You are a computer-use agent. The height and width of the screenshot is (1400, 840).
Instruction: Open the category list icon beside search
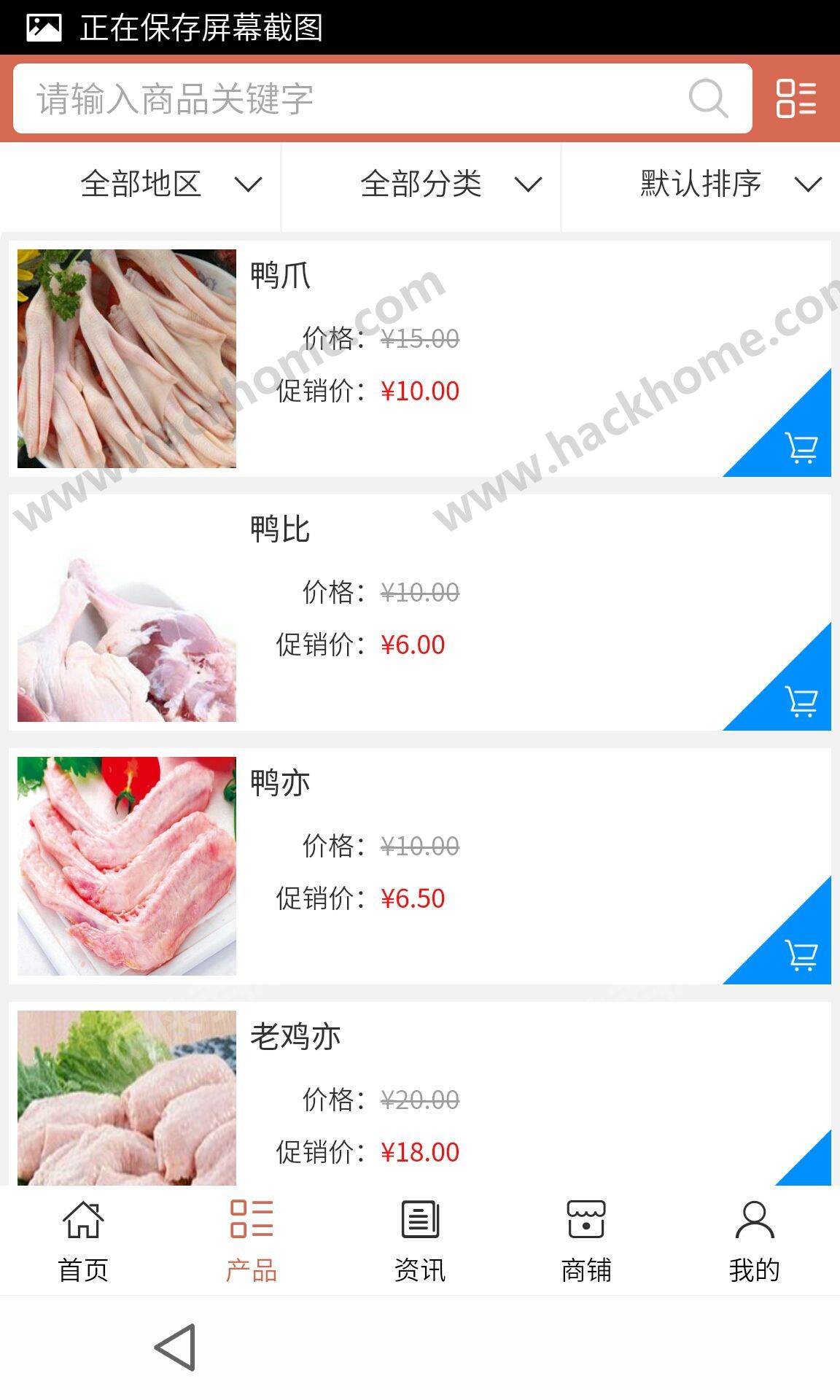coord(796,98)
